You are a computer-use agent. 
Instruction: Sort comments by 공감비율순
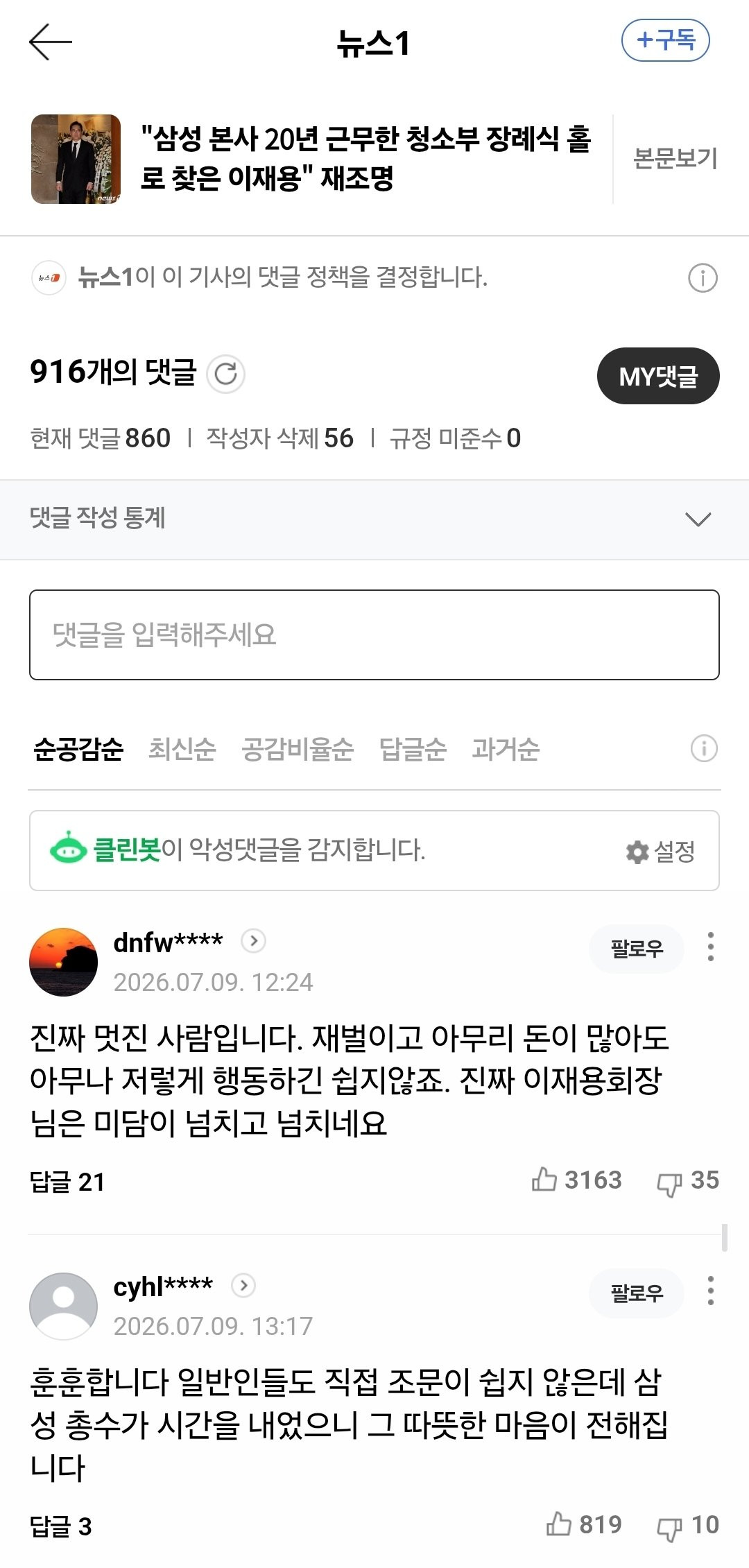pyautogui.click(x=298, y=749)
